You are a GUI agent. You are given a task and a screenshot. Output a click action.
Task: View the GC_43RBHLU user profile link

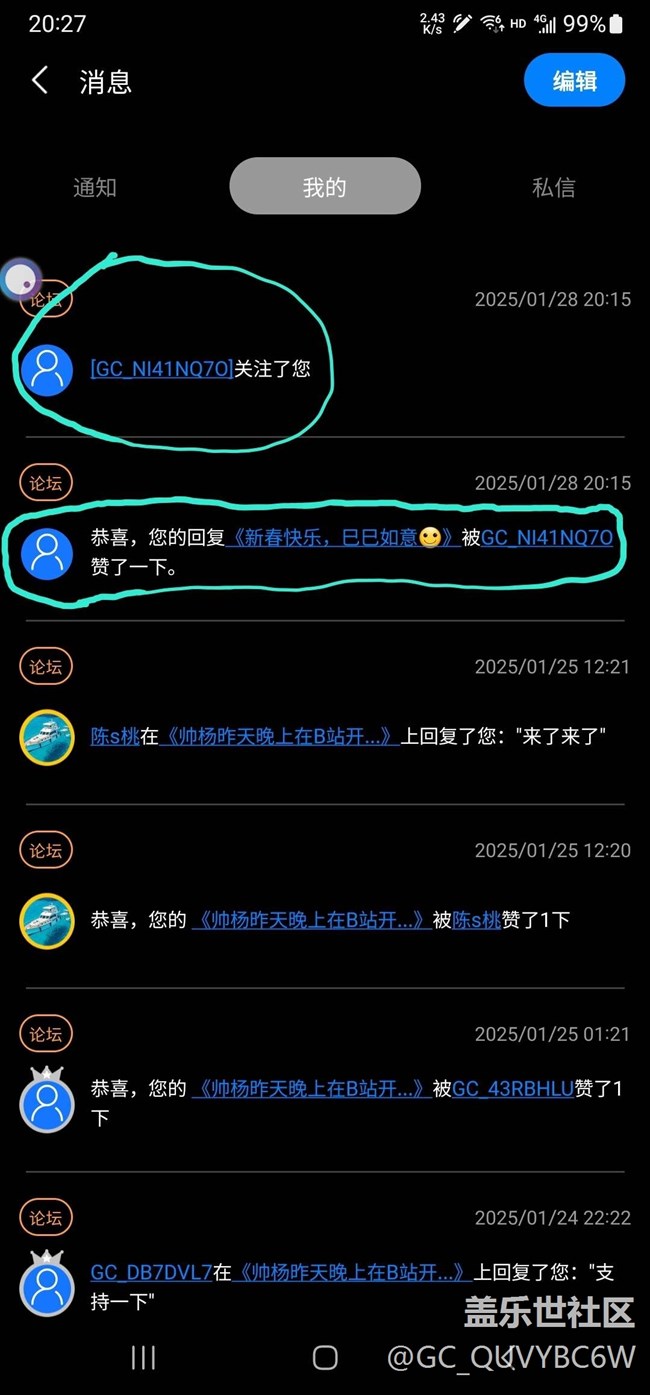pos(513,1089)
